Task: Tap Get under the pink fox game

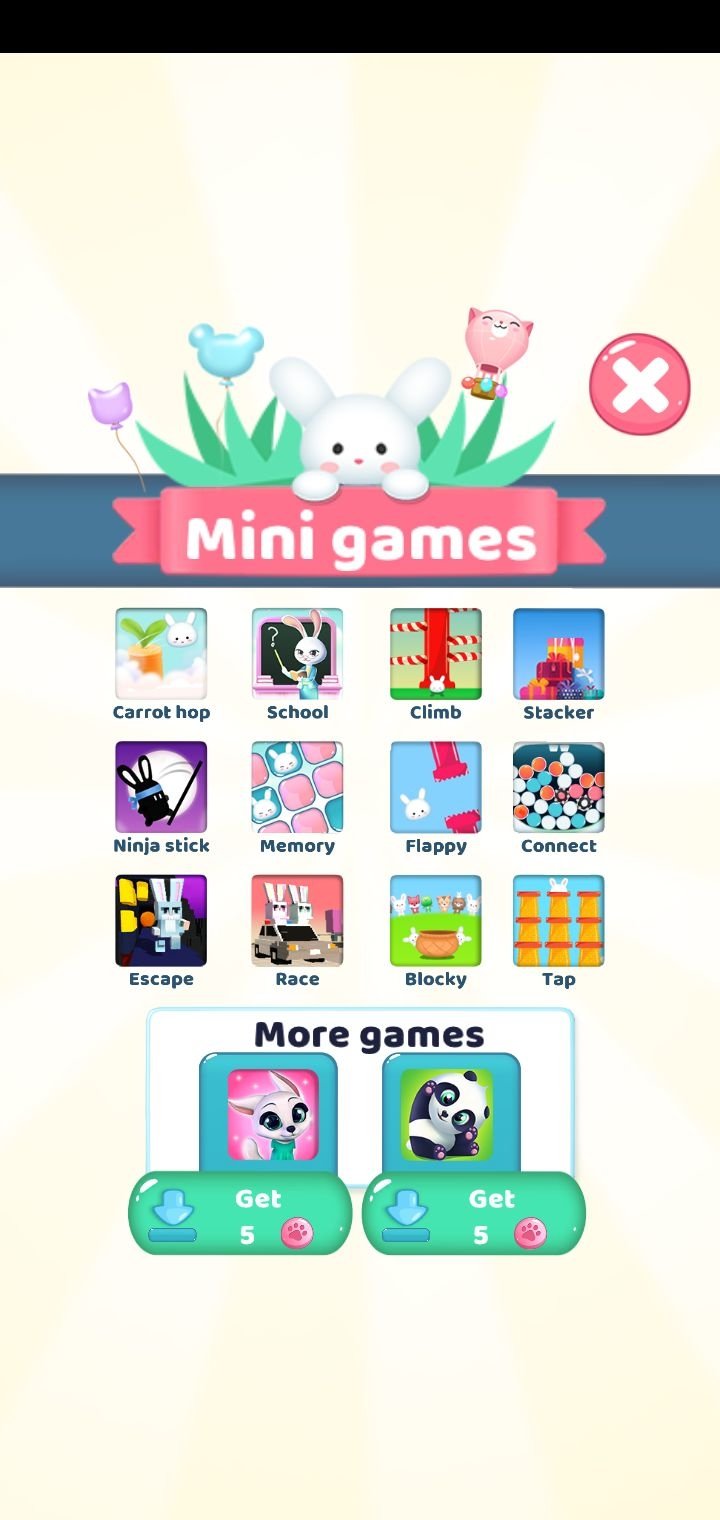Action: 240,1213
